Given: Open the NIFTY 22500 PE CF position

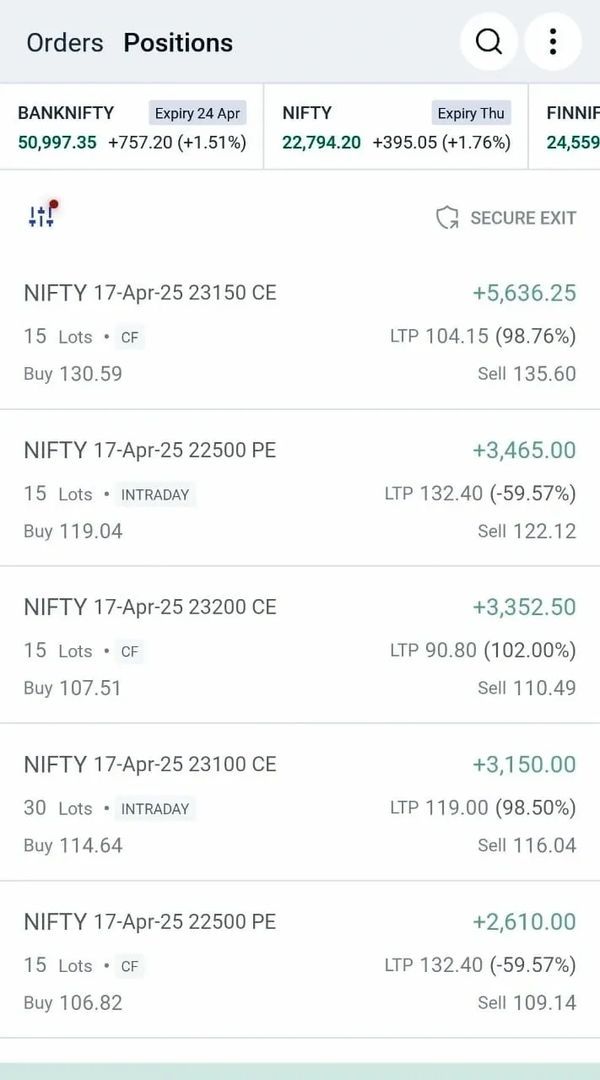Looking at the screenshot, I should (300, 960).
